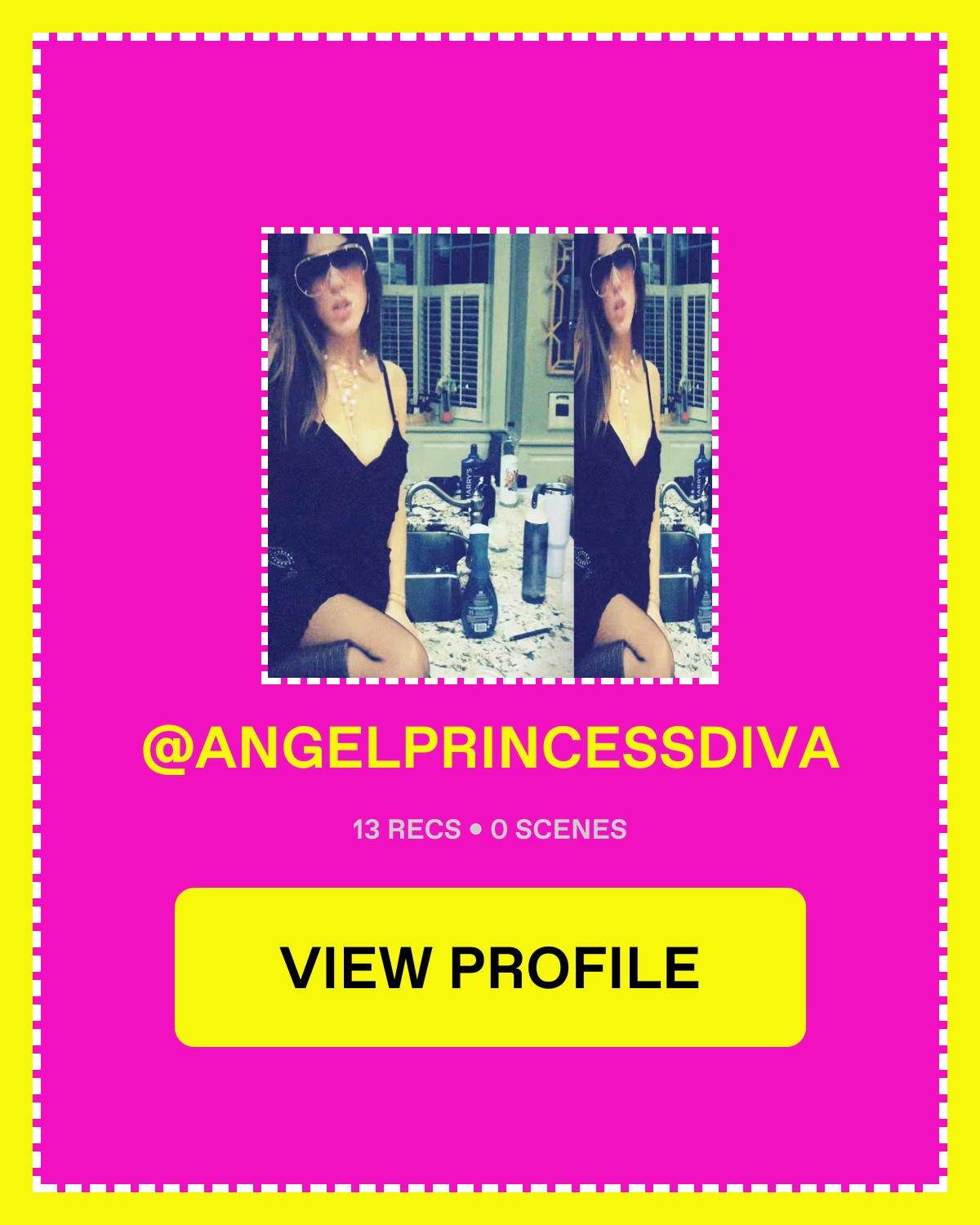
Task: Tap the View Profile button
Action: 490,967
